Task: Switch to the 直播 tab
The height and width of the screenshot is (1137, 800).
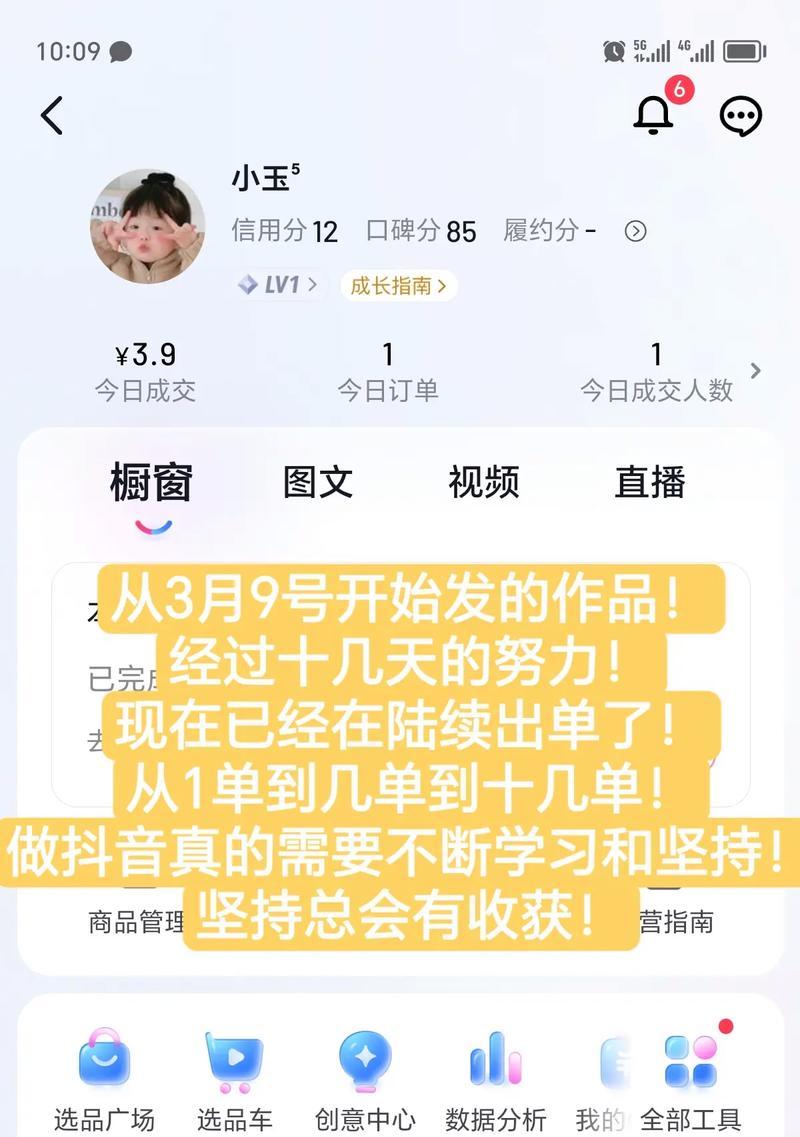Action: click(x=650, y=482)
